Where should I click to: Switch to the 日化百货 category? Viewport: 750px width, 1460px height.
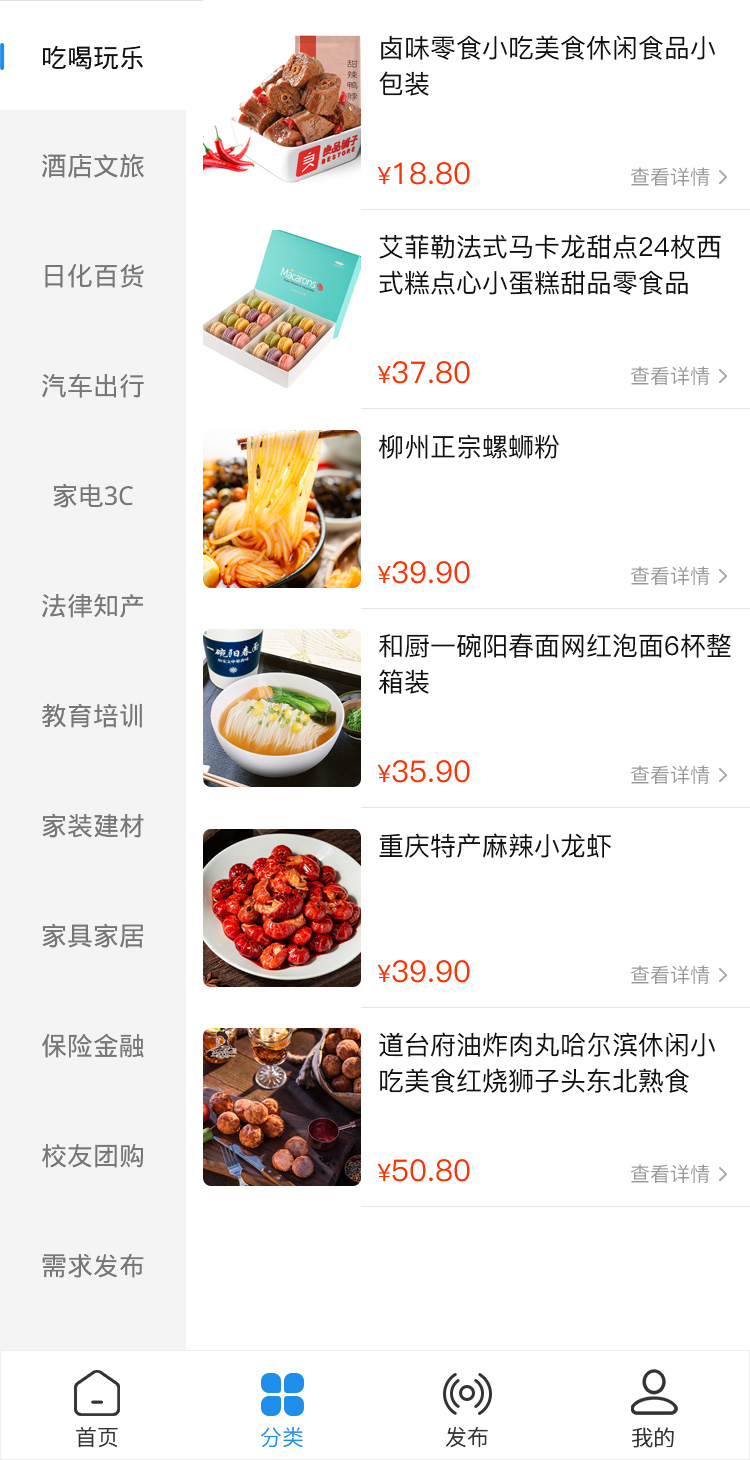point(93,276)
